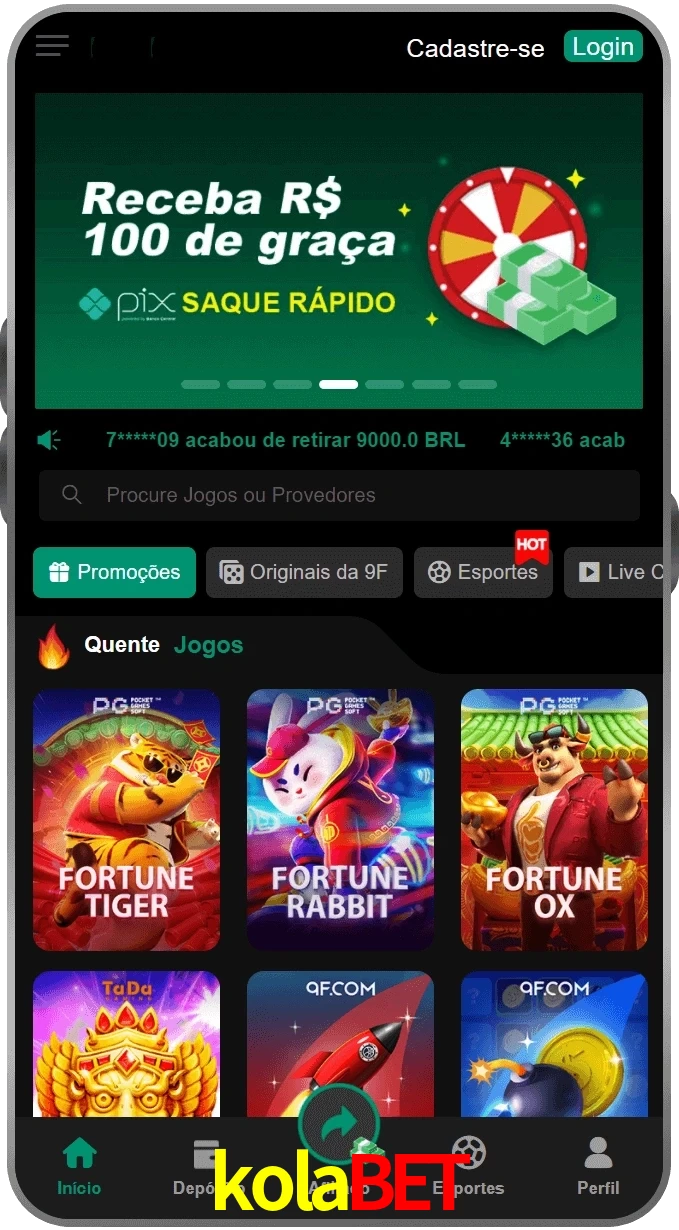Open the hamburger drawer menu
Screen dimensions: 679x1230
coord(52,46)
